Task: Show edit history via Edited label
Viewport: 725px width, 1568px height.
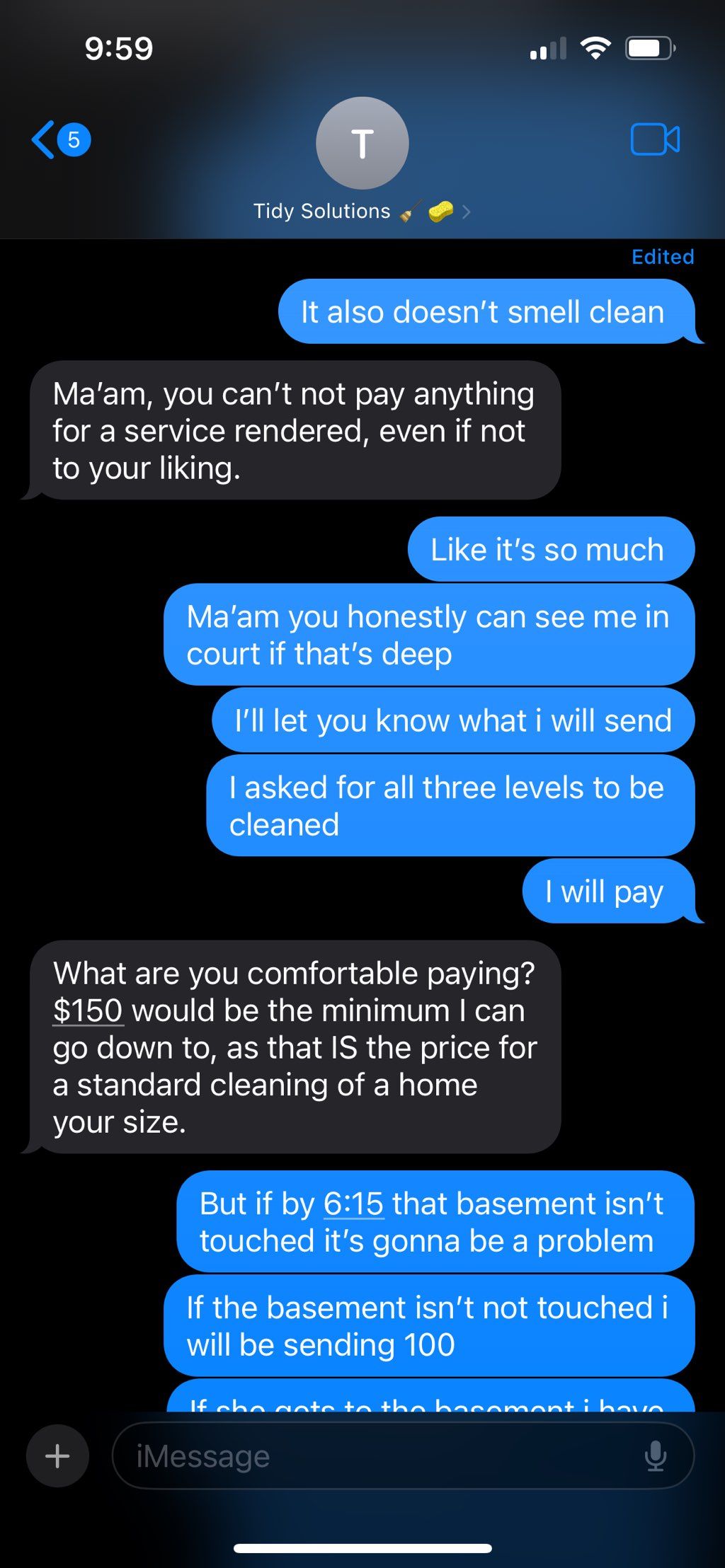Action: pyautogui.click(x=662, y=257)
